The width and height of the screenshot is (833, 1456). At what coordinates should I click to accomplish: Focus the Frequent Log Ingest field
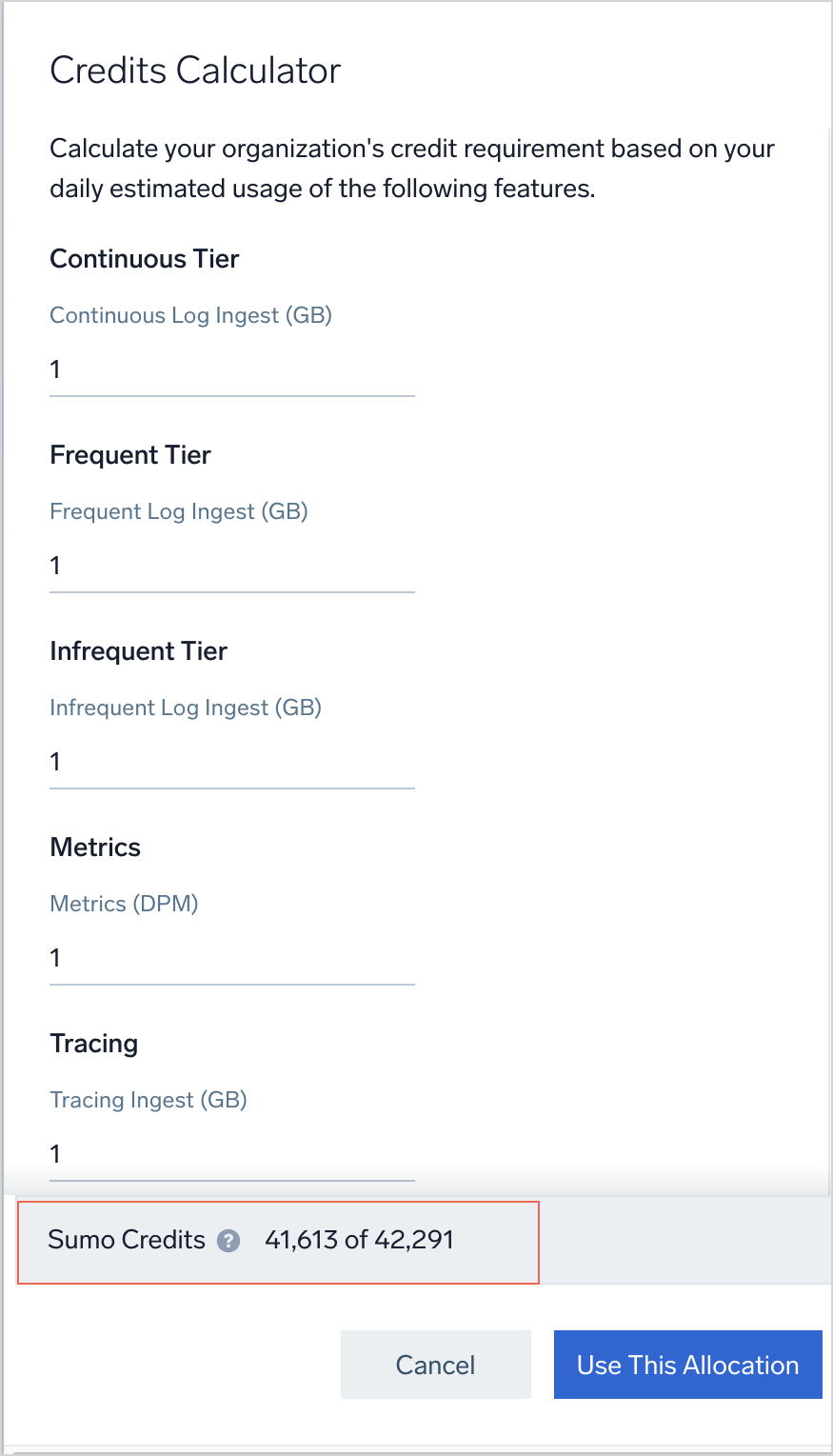[x=231, y=566]
